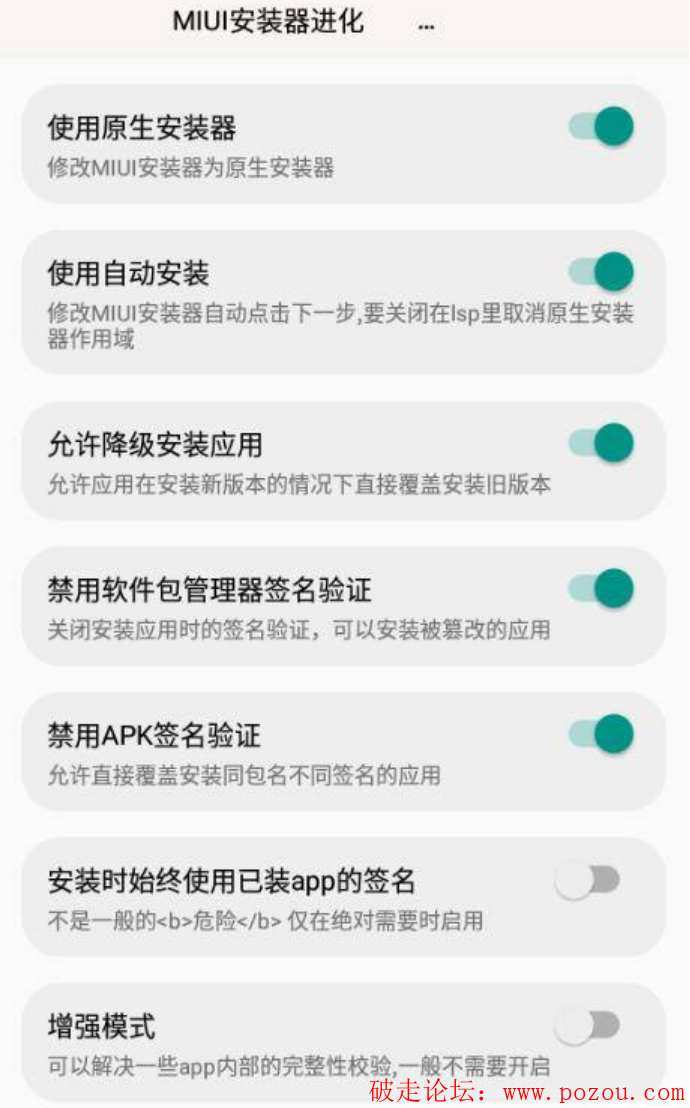Turn off 使用自动安装

tap(602, 271)
